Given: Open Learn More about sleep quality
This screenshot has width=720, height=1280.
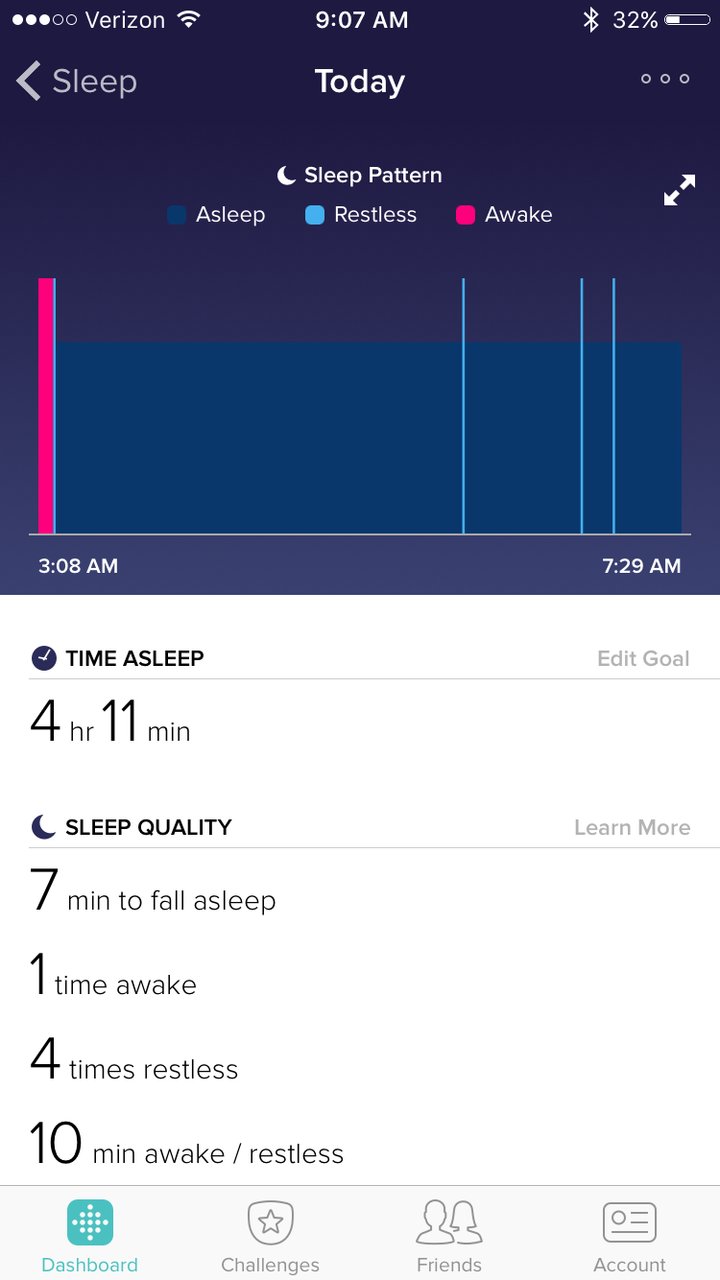Looking at the screenshot, I should [x=632, y=827].
